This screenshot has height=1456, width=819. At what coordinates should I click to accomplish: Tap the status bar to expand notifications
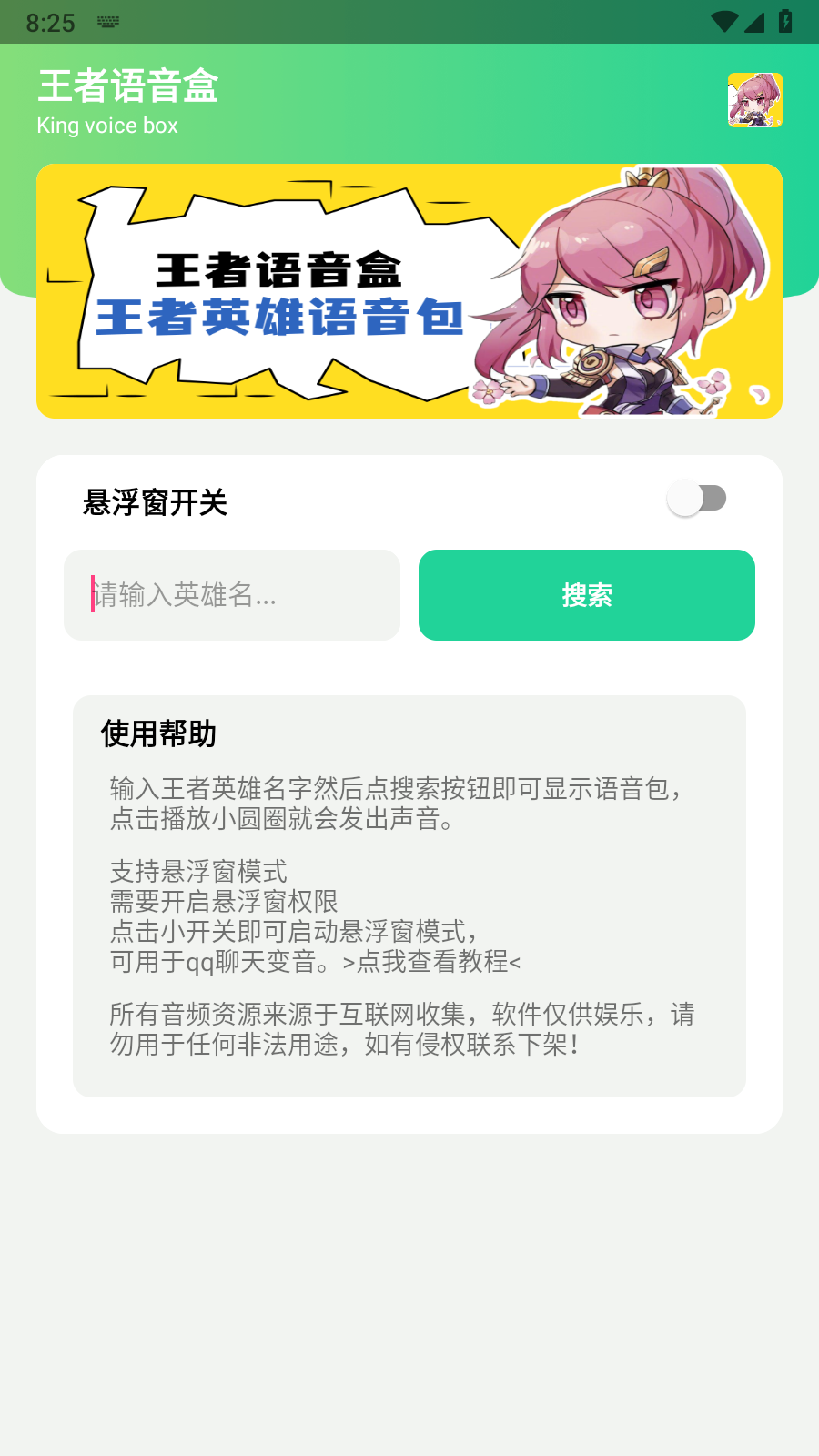point(409,22)
